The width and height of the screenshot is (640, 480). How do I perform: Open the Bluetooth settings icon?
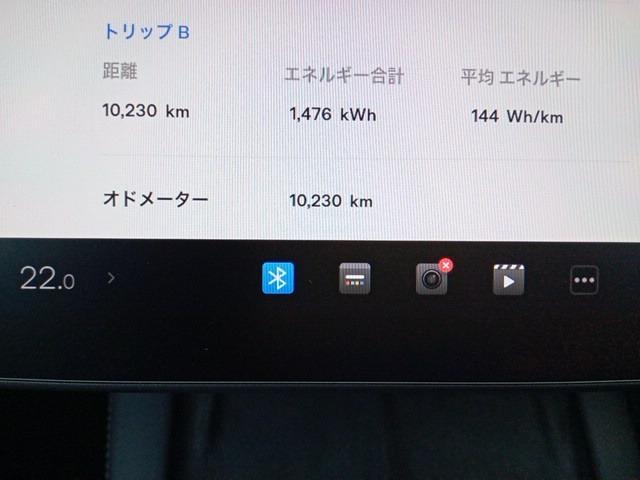(278, 279)
